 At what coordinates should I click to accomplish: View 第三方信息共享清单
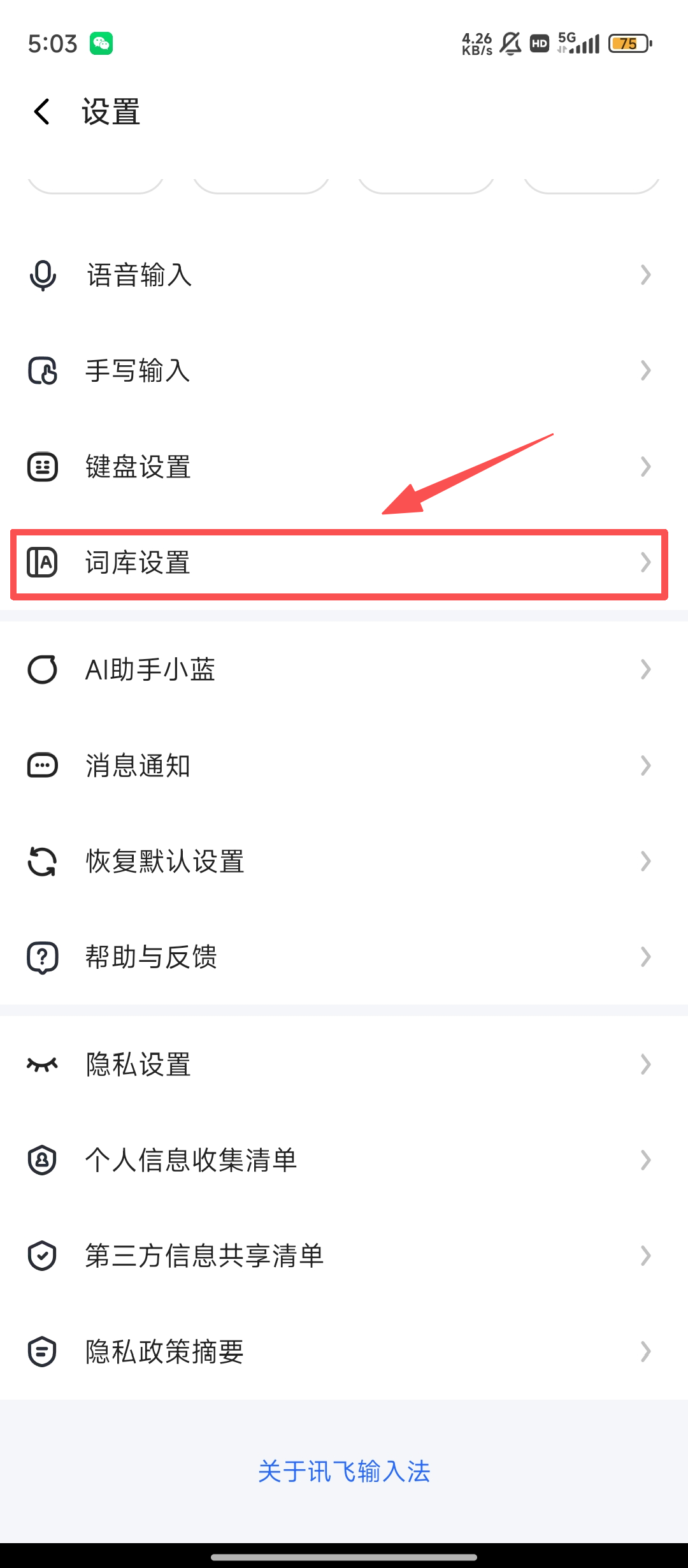344,1255
